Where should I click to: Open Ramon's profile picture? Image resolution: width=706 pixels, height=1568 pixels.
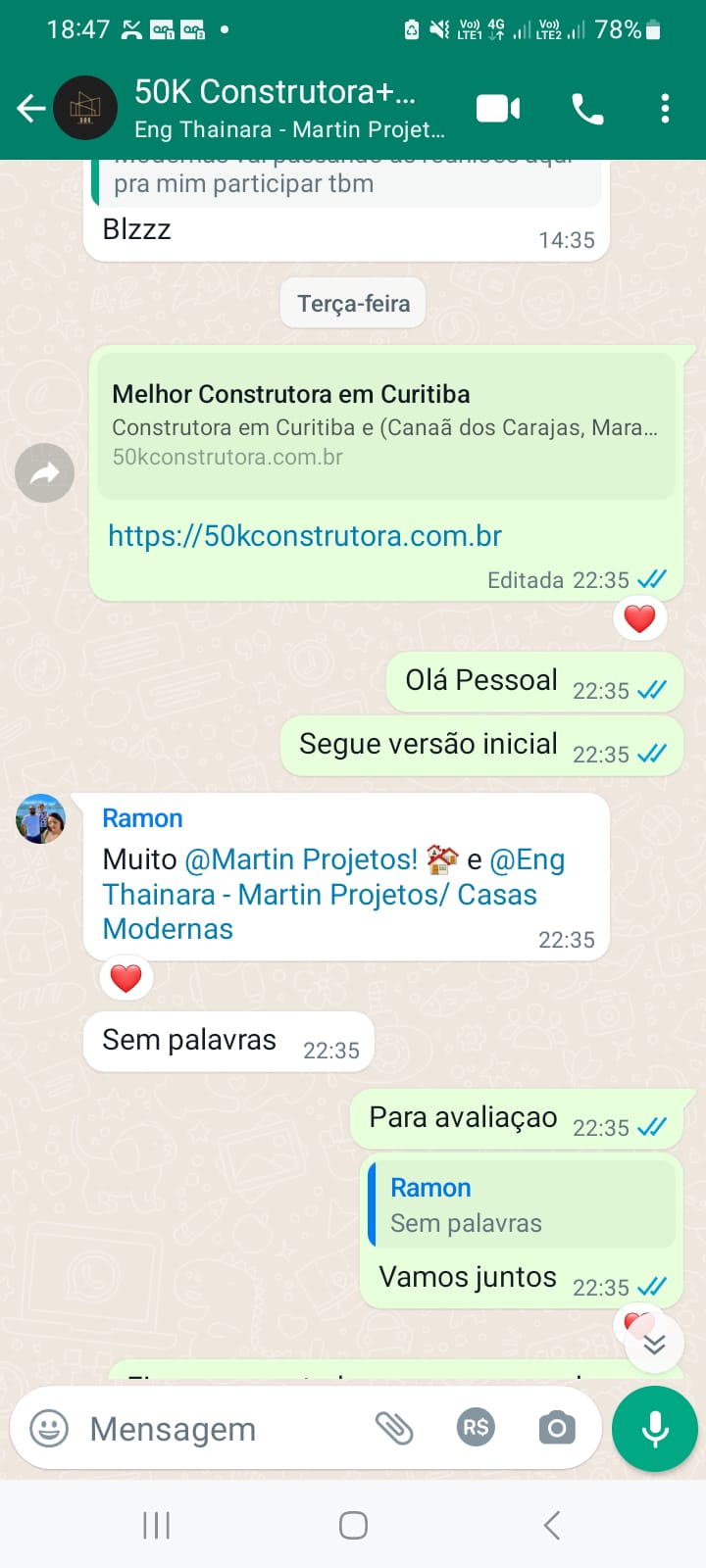coord(40,819)
